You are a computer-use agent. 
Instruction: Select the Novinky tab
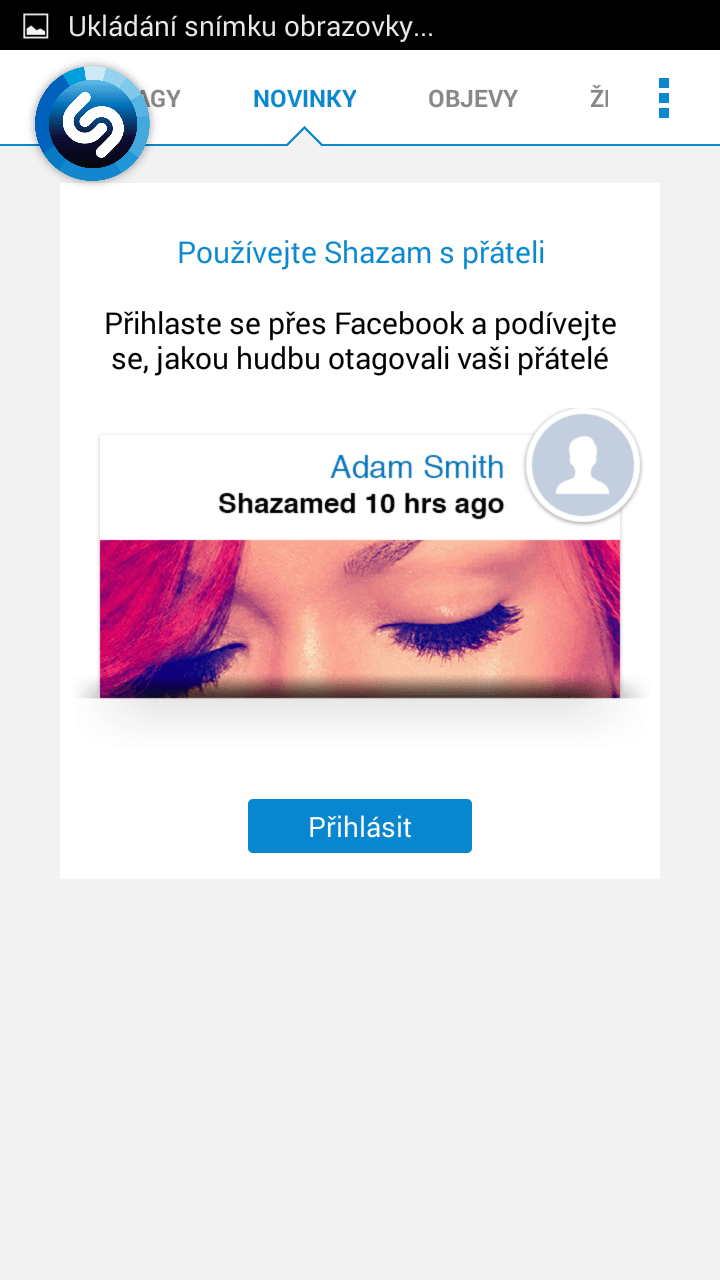(x=305, y=99)
